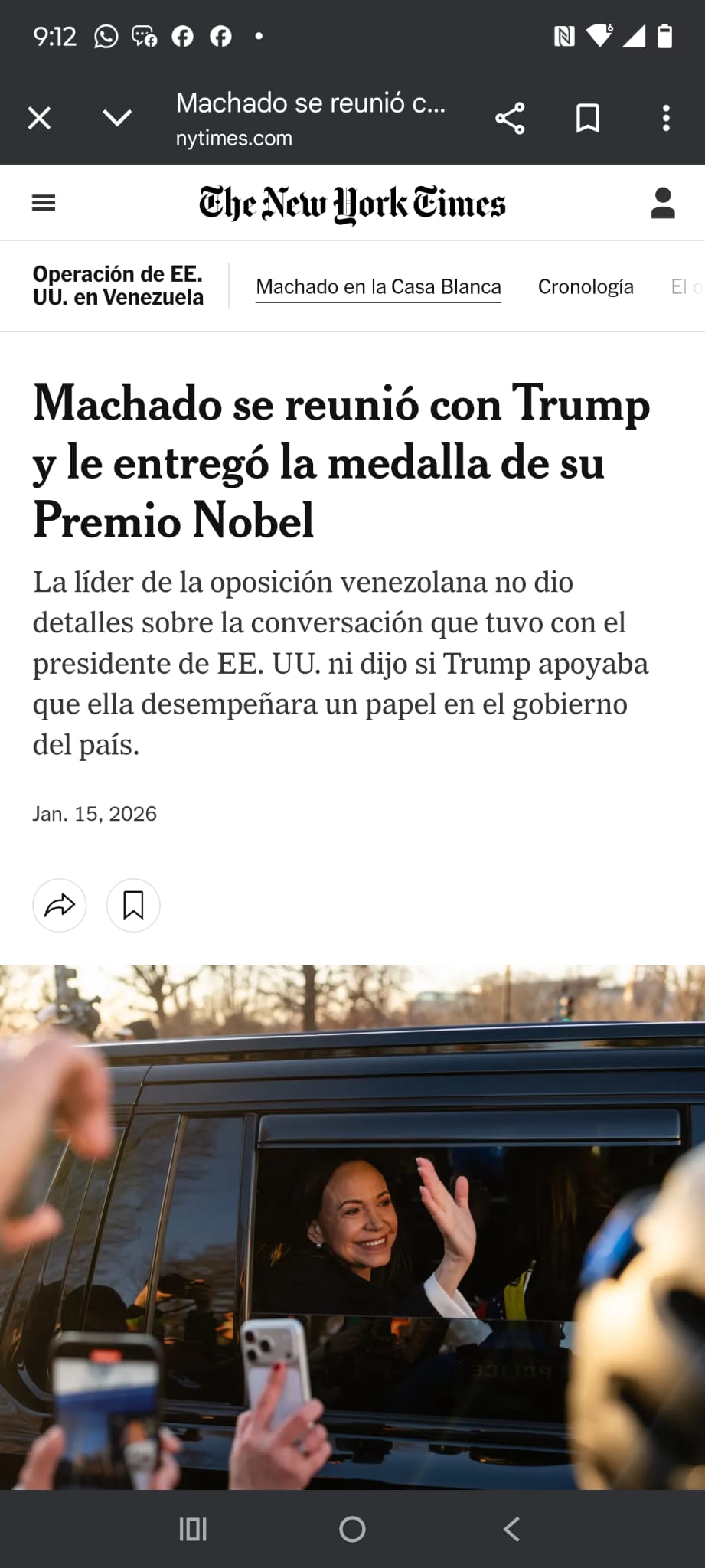
Task: Share the page from the browser toolbar
Action: pyautogui.click(x=510, y=118)
